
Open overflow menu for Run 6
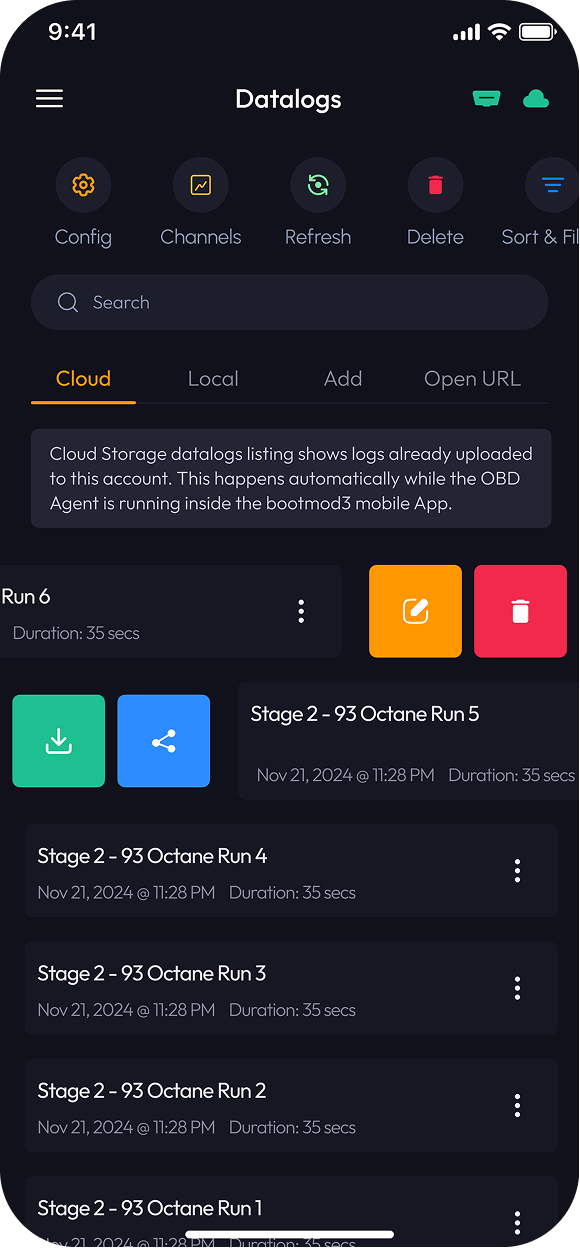point(301,611)
